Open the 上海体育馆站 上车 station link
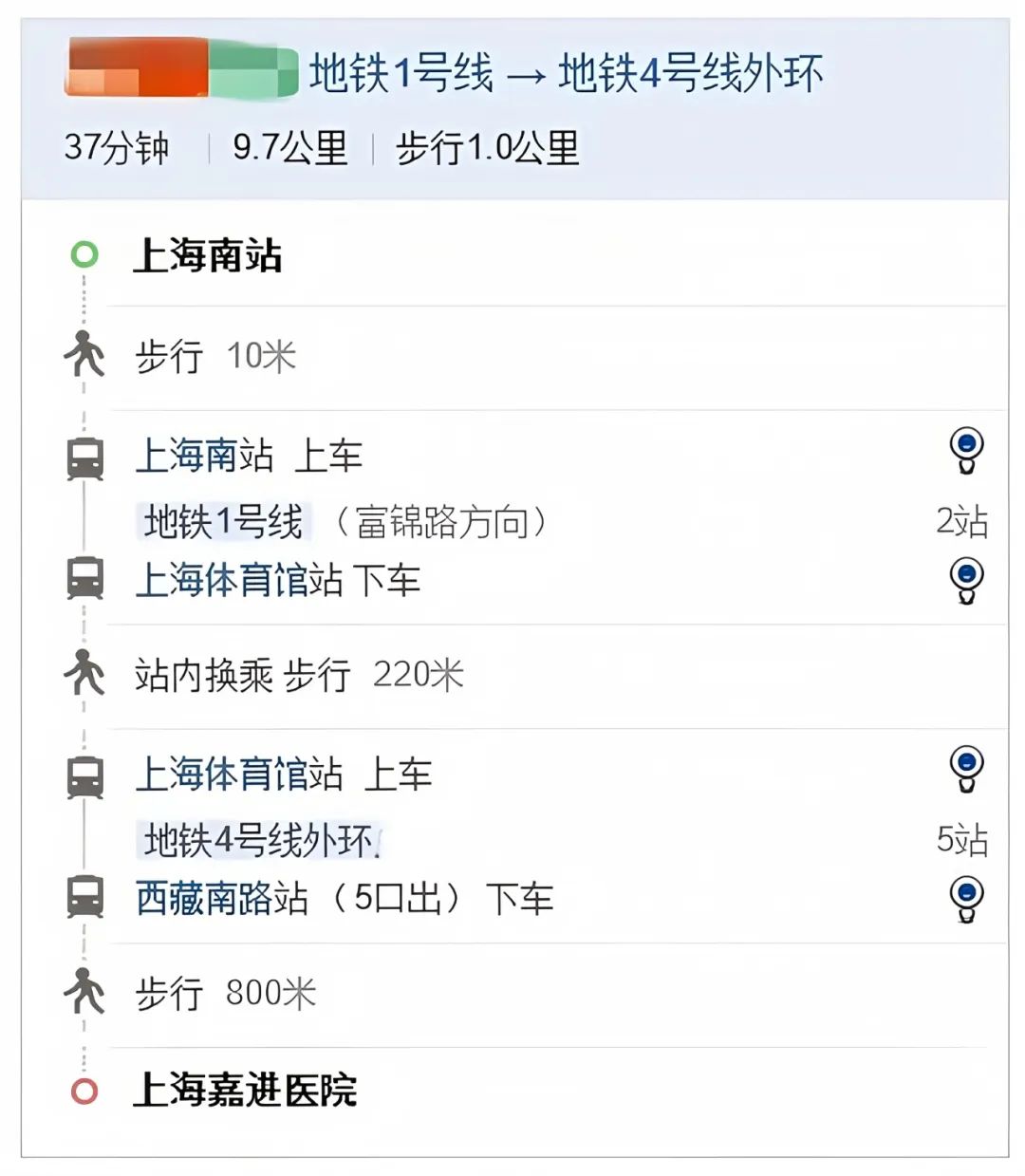Viewport: 1025px width, 1176px height. click(x=239, y=775)
